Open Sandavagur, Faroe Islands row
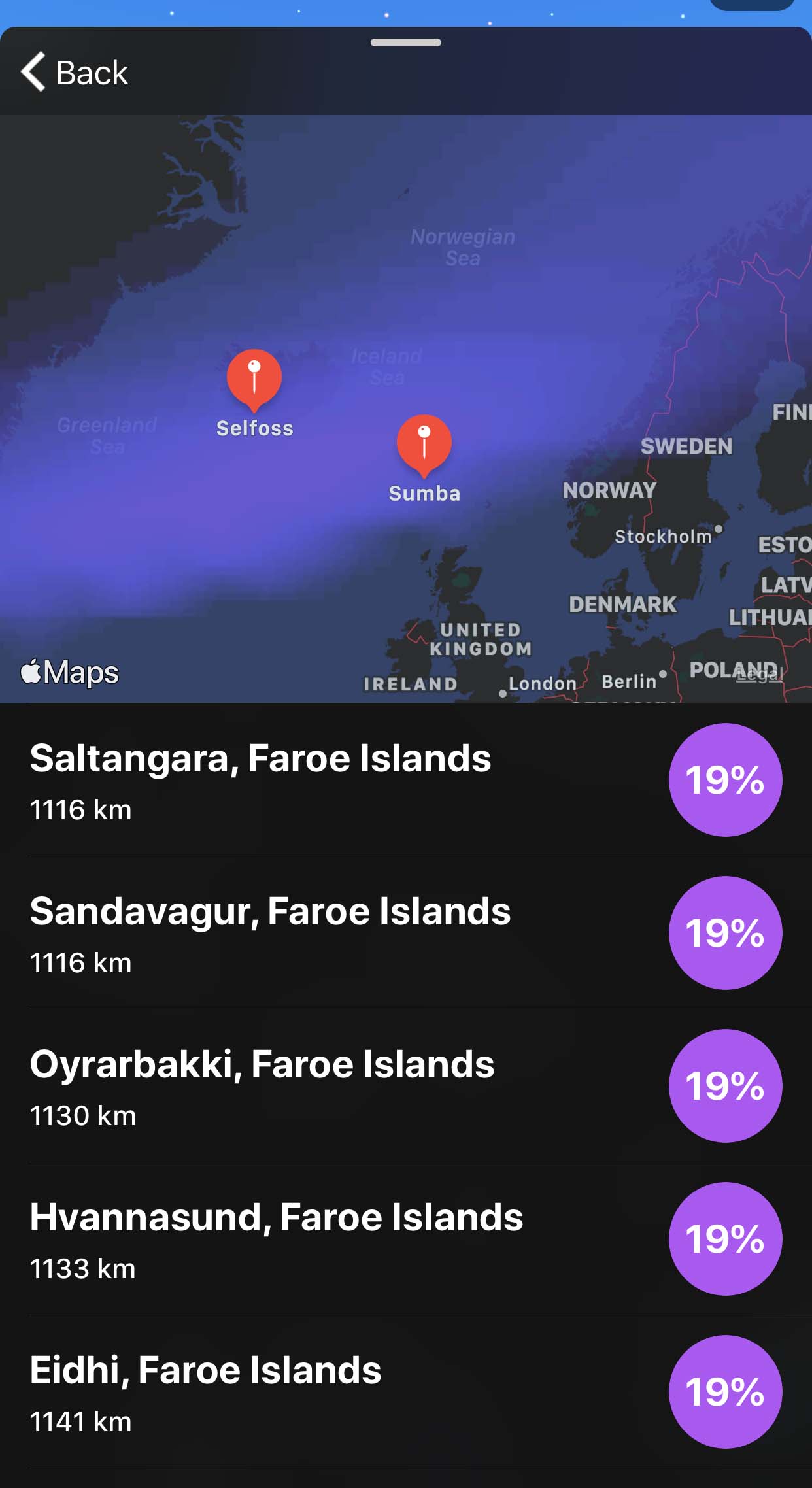 click(x=406, y=933)
